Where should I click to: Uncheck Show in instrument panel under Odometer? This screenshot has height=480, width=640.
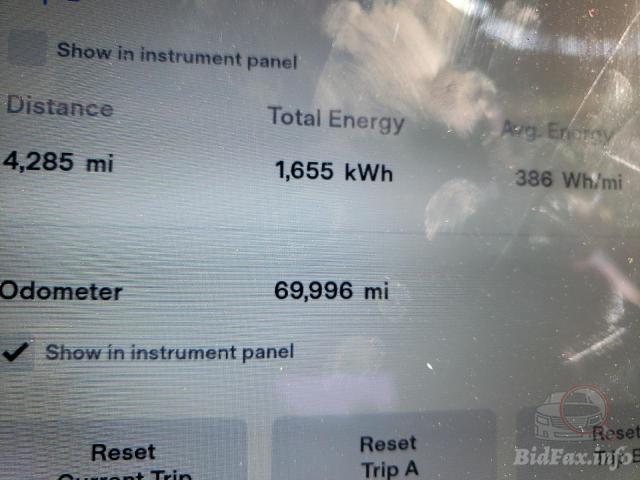pos(17,352)
